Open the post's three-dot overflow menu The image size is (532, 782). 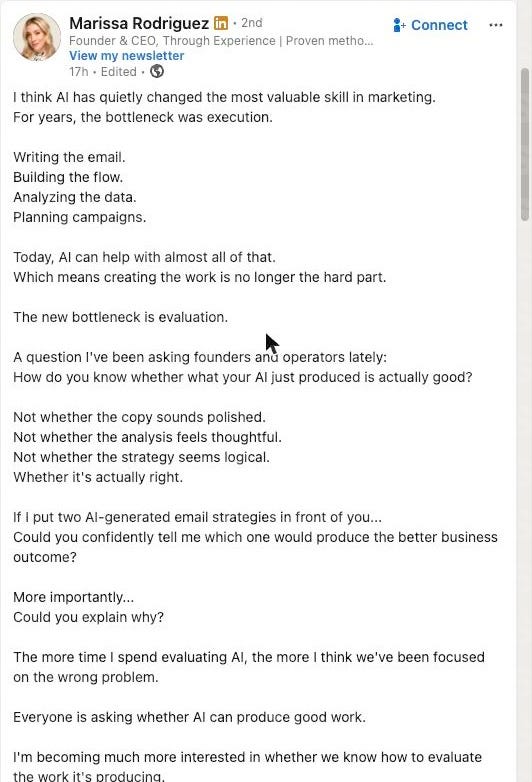pyautogui.click(x=496, y=25)
